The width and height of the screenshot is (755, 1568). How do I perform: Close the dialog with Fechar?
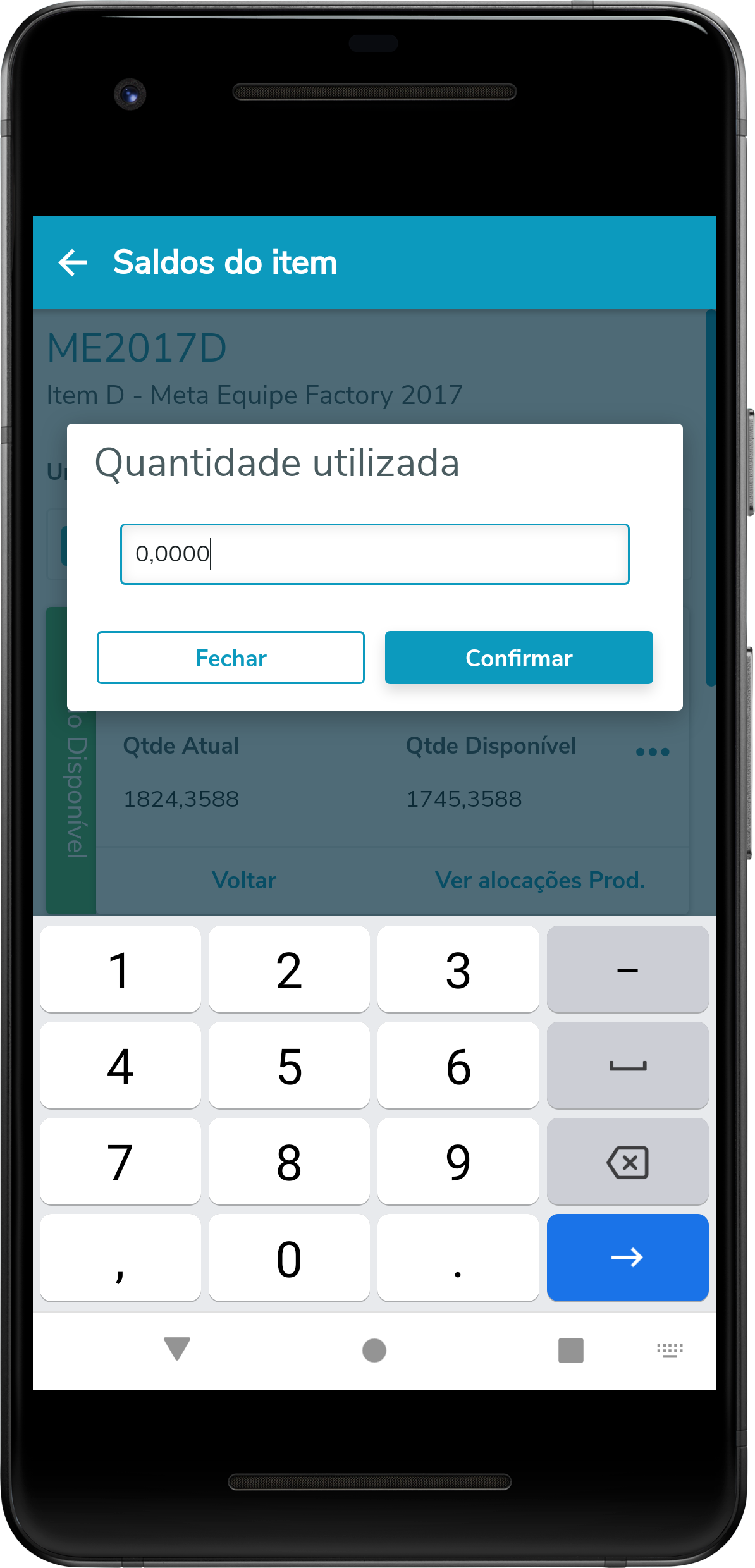pos(231,658)
